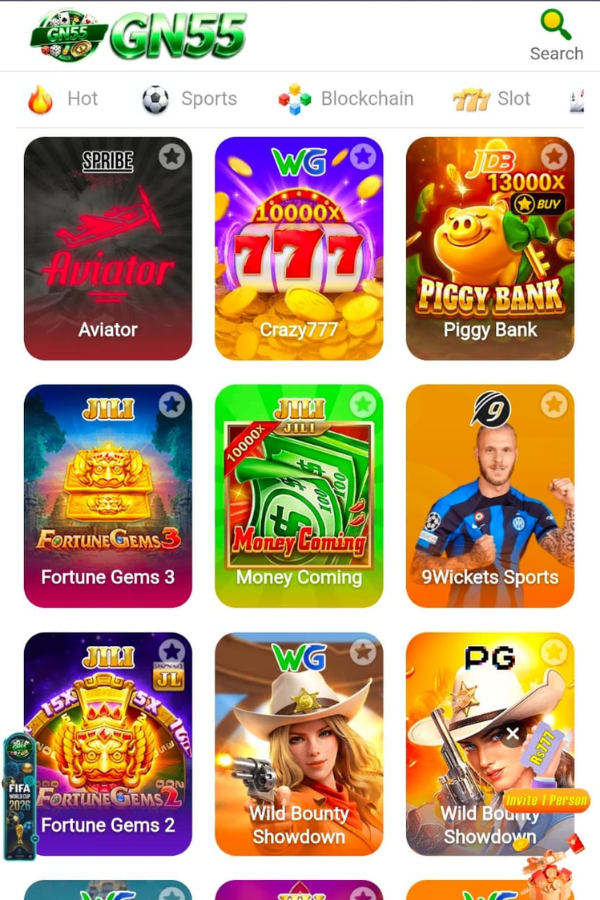Switch to the Slot tab

click(491, 99)
